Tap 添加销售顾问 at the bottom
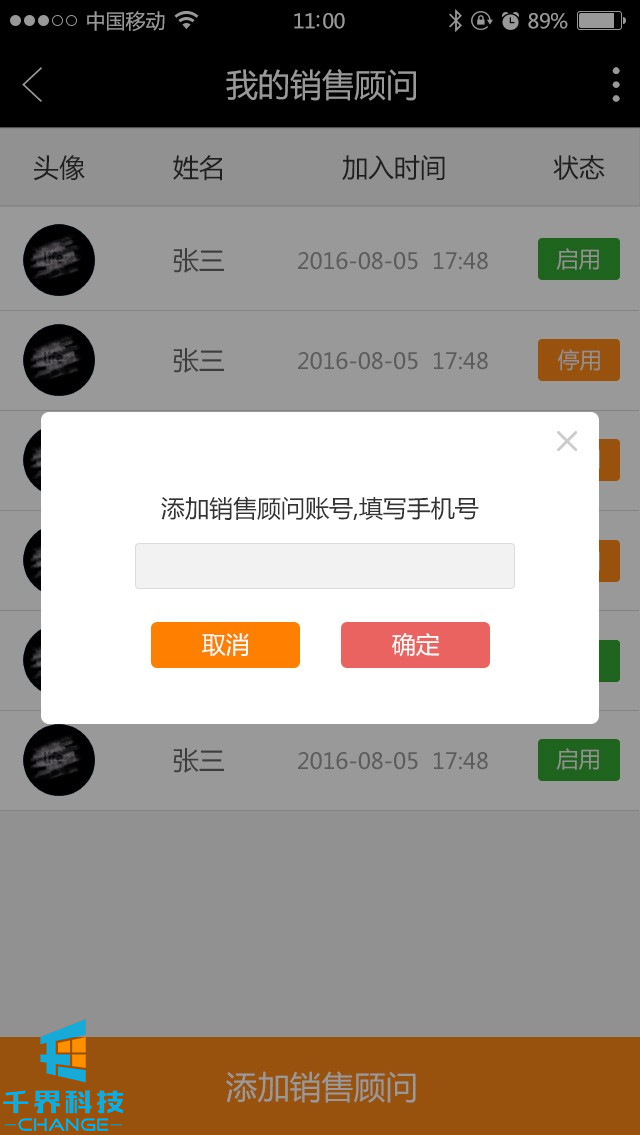This screenshot has height=1135, width=640. point(320,1087)
